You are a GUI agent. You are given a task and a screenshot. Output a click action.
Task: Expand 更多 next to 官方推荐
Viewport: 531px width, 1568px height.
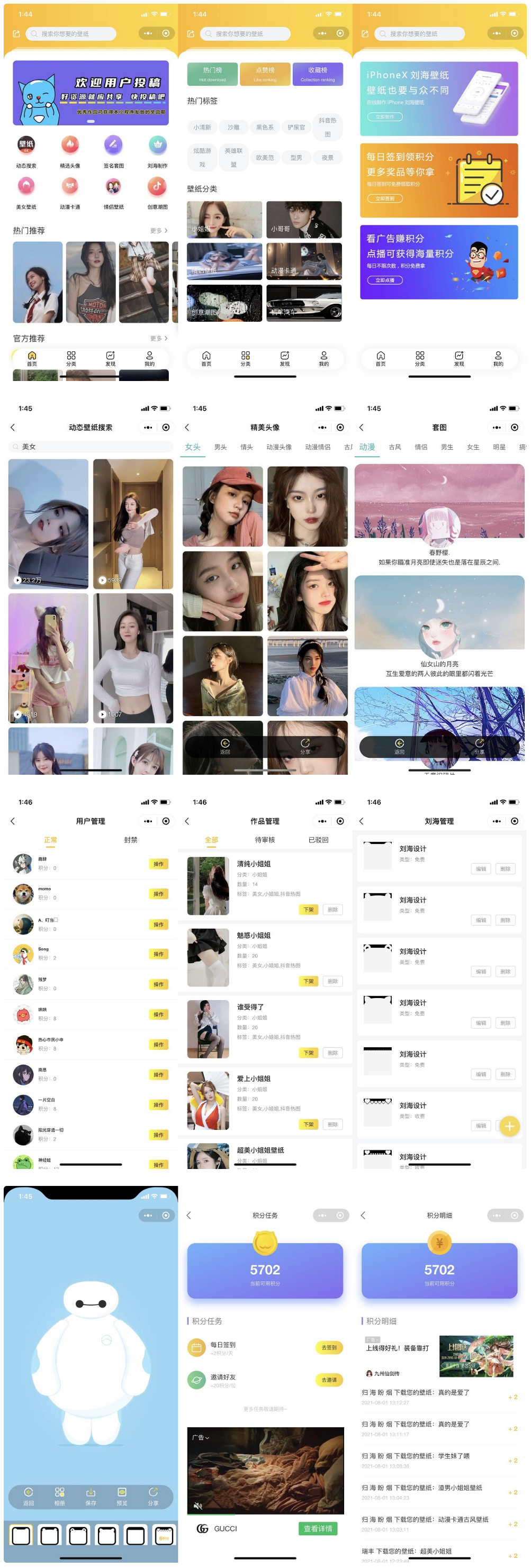coord(159,339)
